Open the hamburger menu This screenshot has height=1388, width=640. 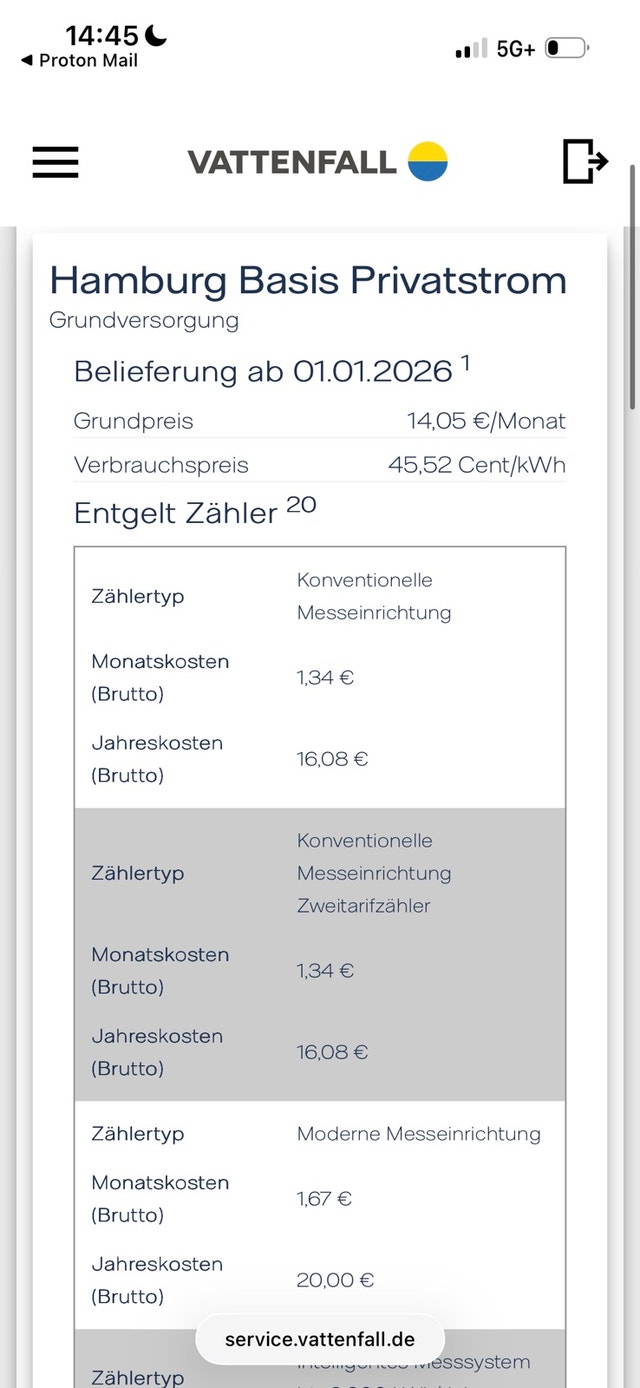point(55,162)
